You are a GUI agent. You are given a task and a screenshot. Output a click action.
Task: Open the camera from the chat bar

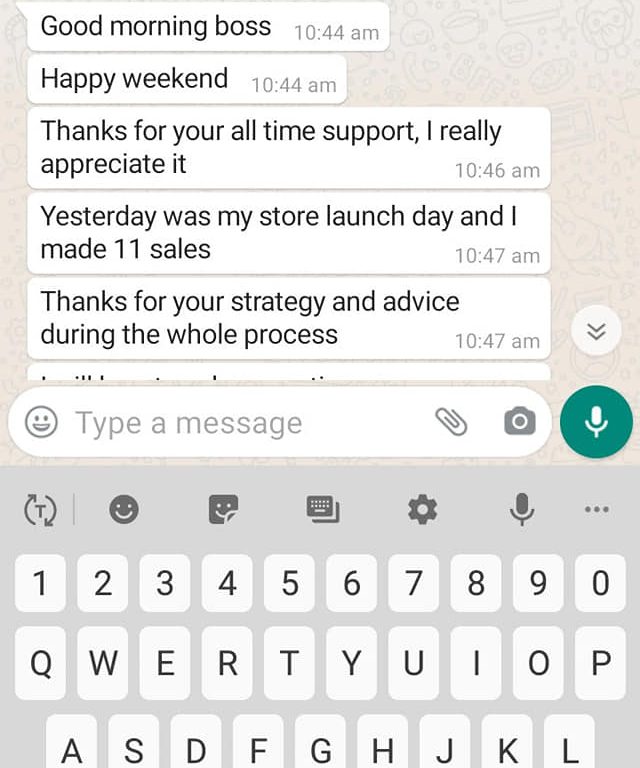point(519,422)
